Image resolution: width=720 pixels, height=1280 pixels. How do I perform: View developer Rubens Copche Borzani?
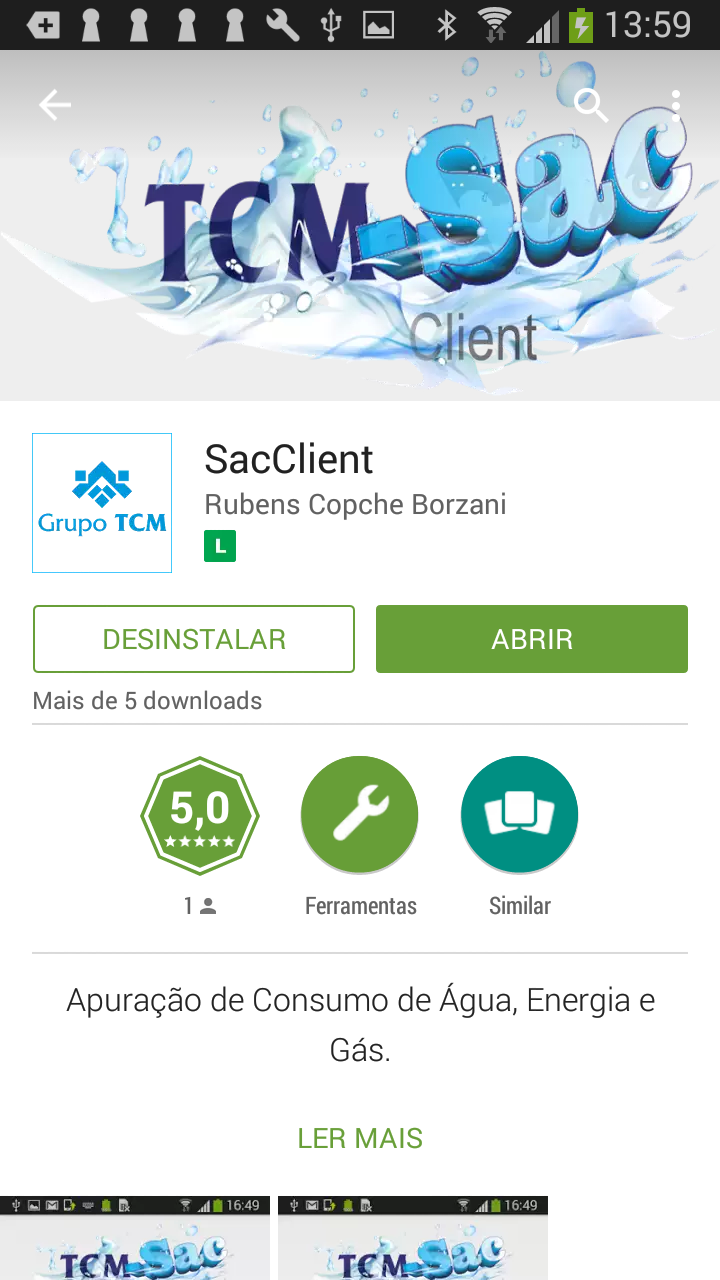click(x=355, y=504)
